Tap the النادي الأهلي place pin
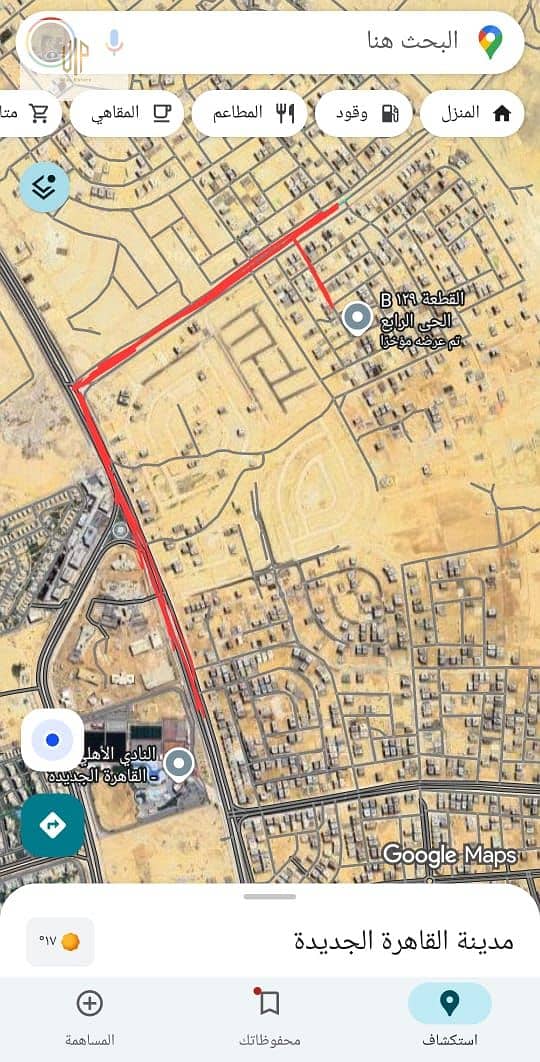 point(179,765)
